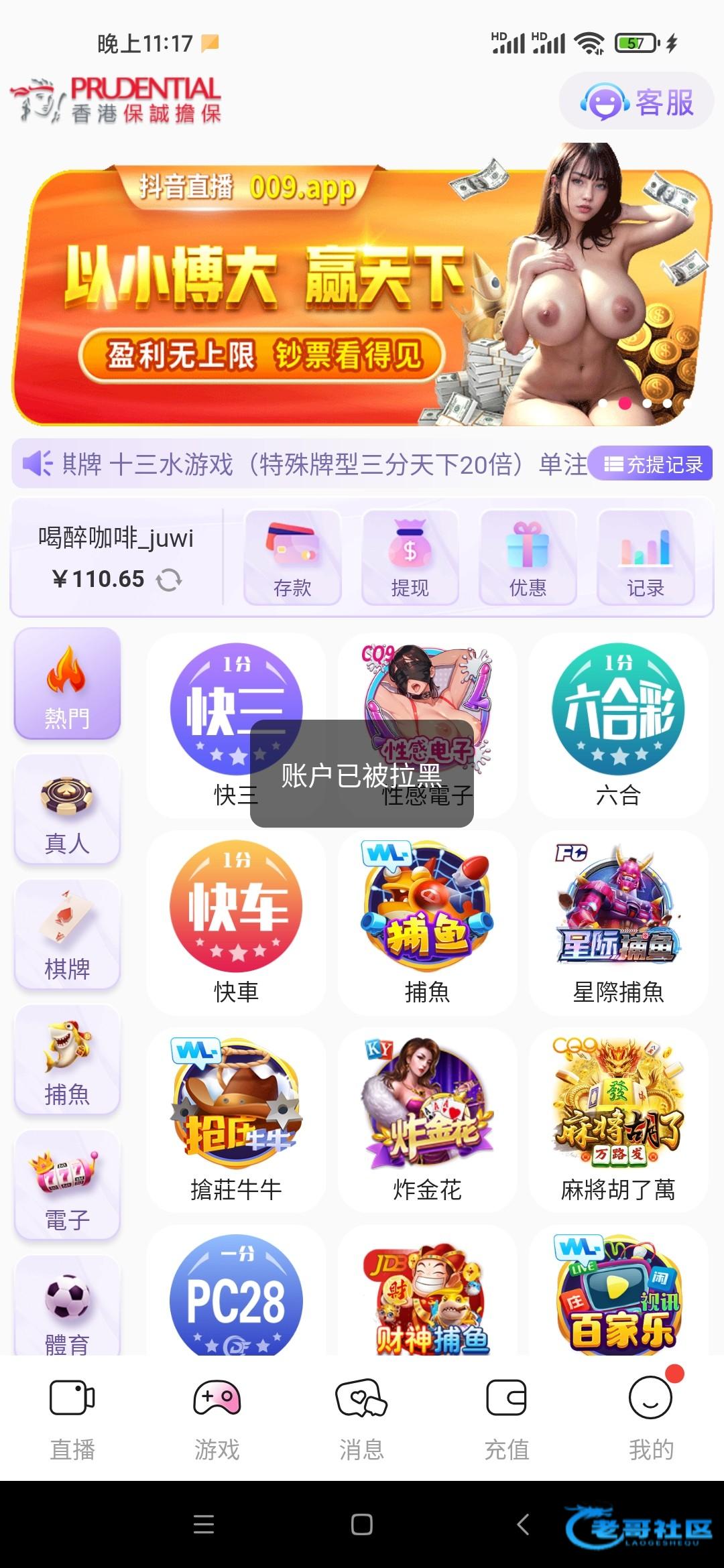
Task: Select the 真人 category
Action: [67, 809]
